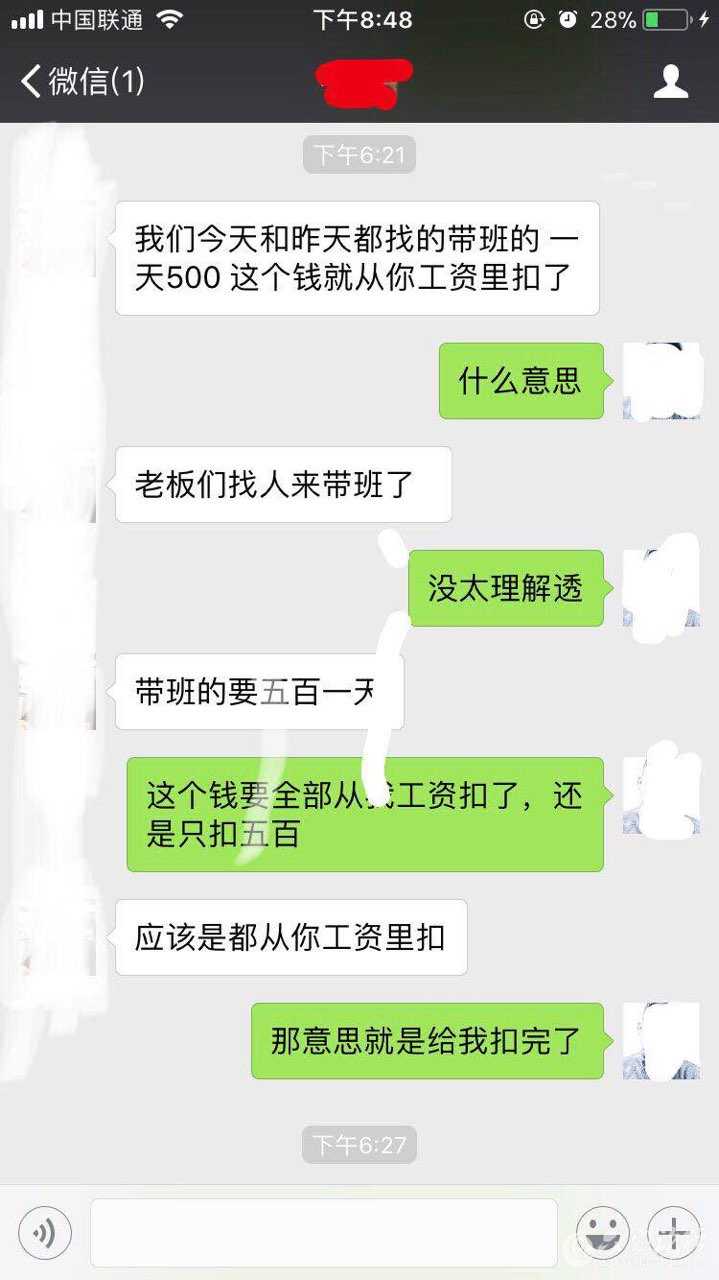Open the emoji sticker panel

602,1233
